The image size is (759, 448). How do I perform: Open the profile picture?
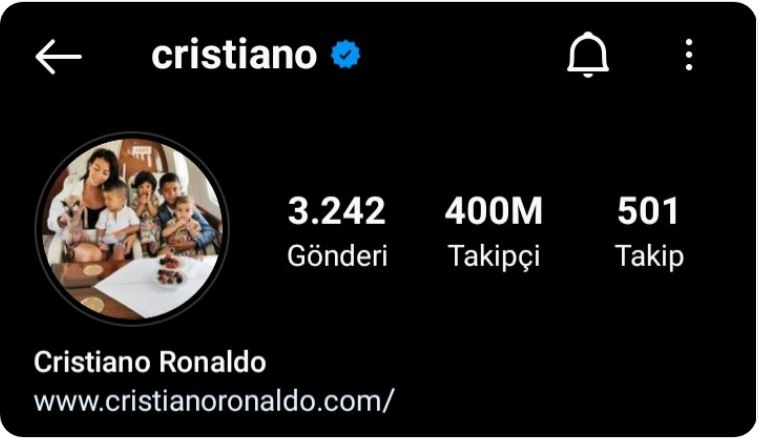(132, 229)
